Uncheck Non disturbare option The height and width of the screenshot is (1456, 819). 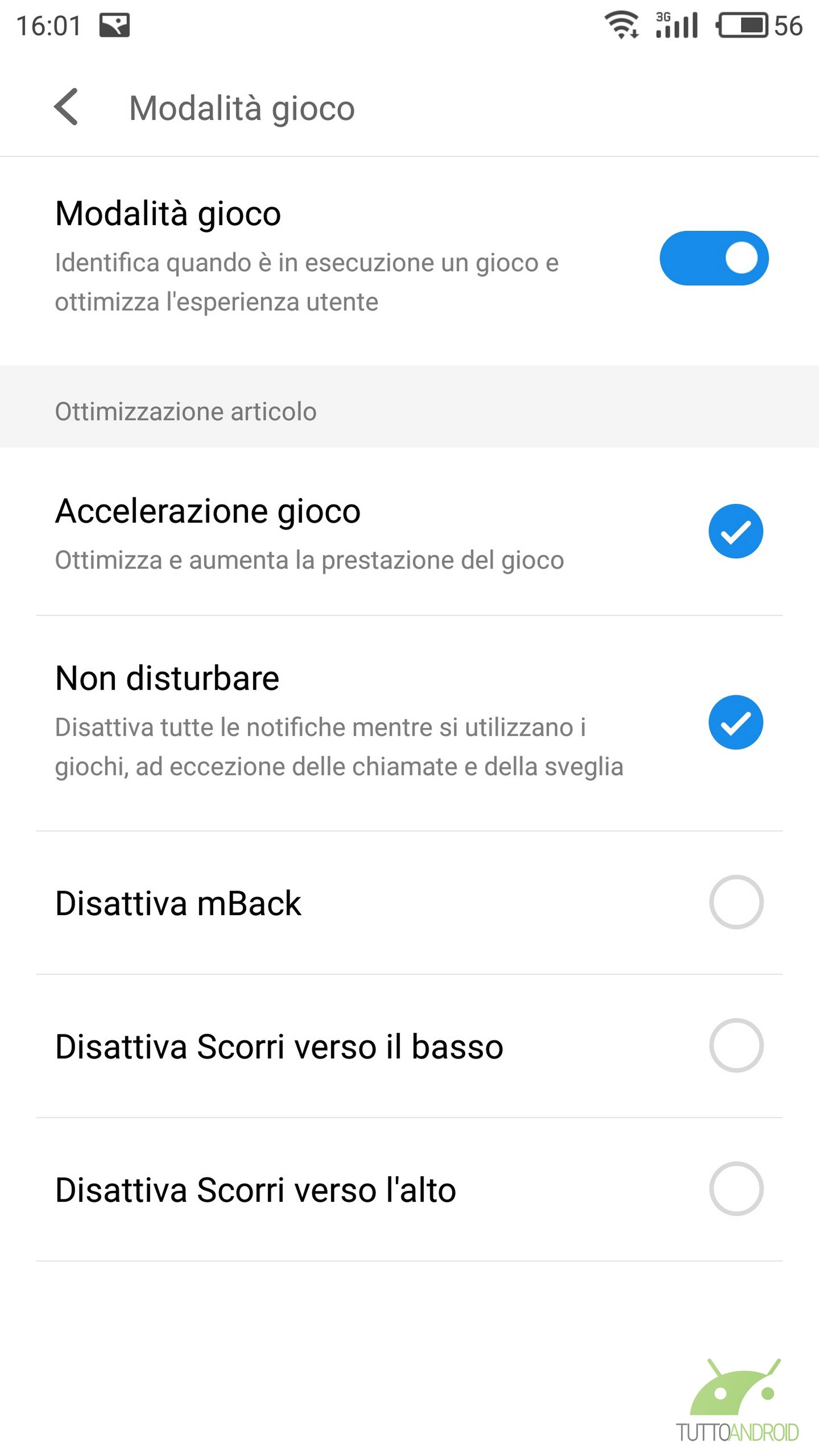[x=736, y=722]
